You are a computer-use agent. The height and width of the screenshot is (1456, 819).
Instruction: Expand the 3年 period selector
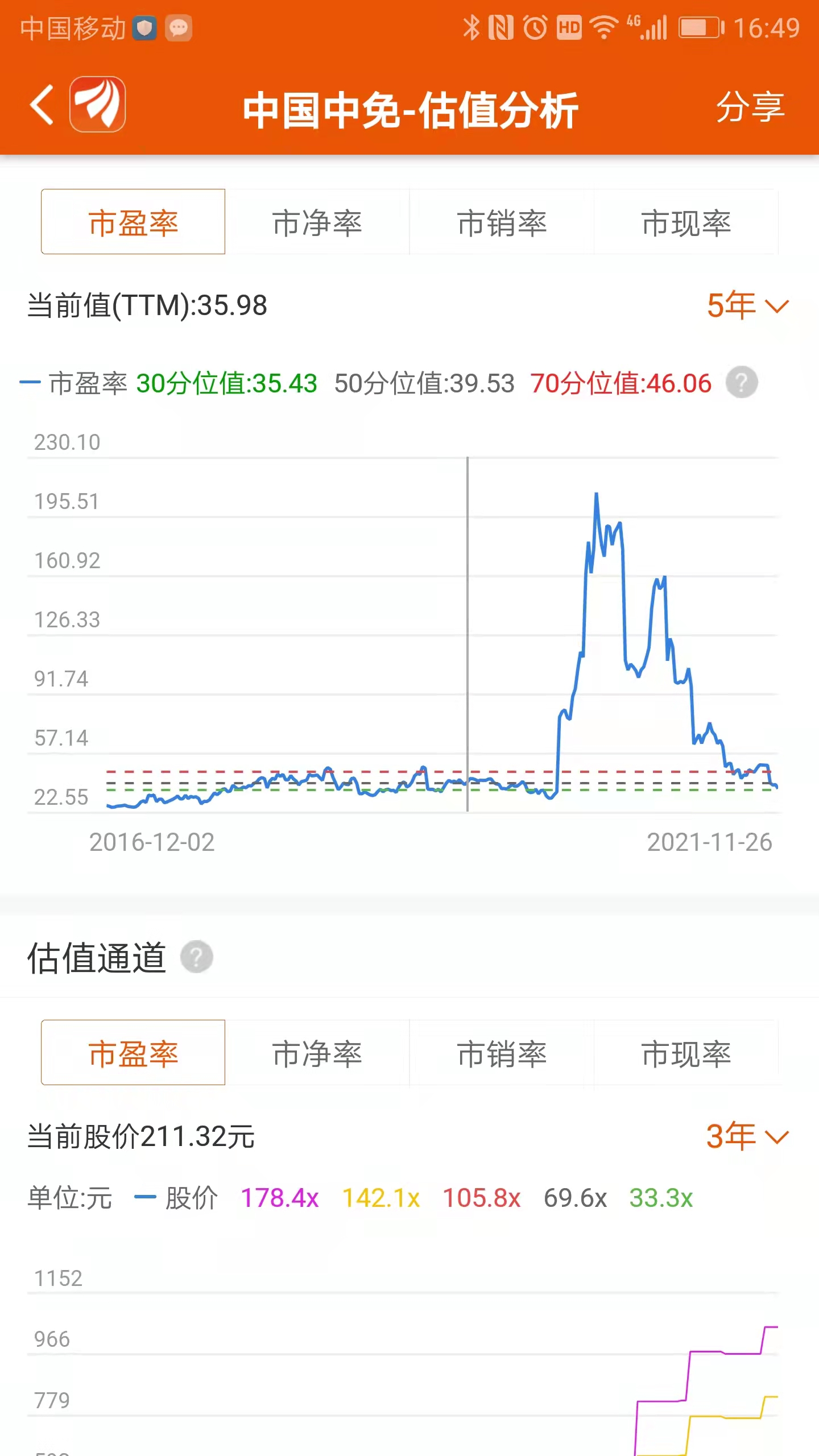[x=748, y=1136]
